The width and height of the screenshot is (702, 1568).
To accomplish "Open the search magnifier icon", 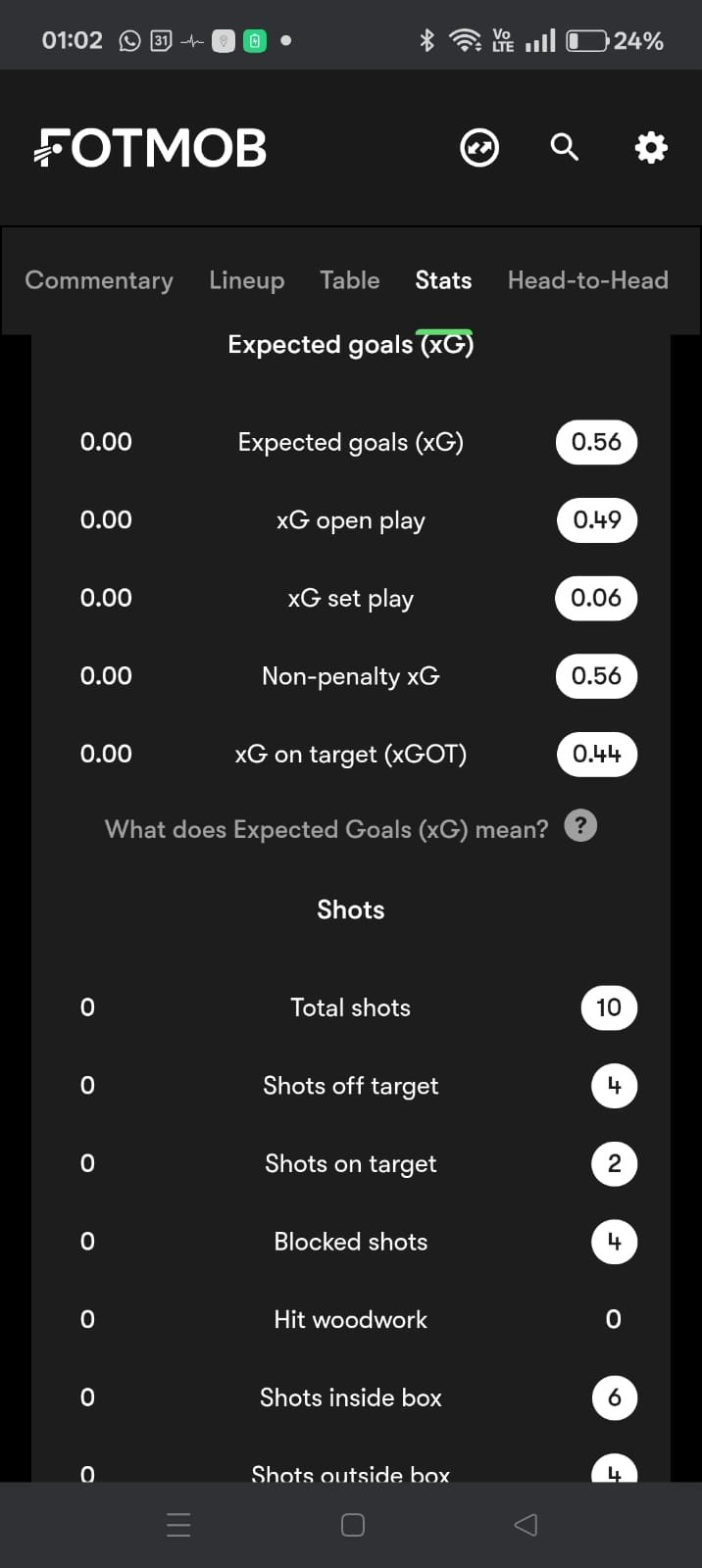I will point(564,148).
